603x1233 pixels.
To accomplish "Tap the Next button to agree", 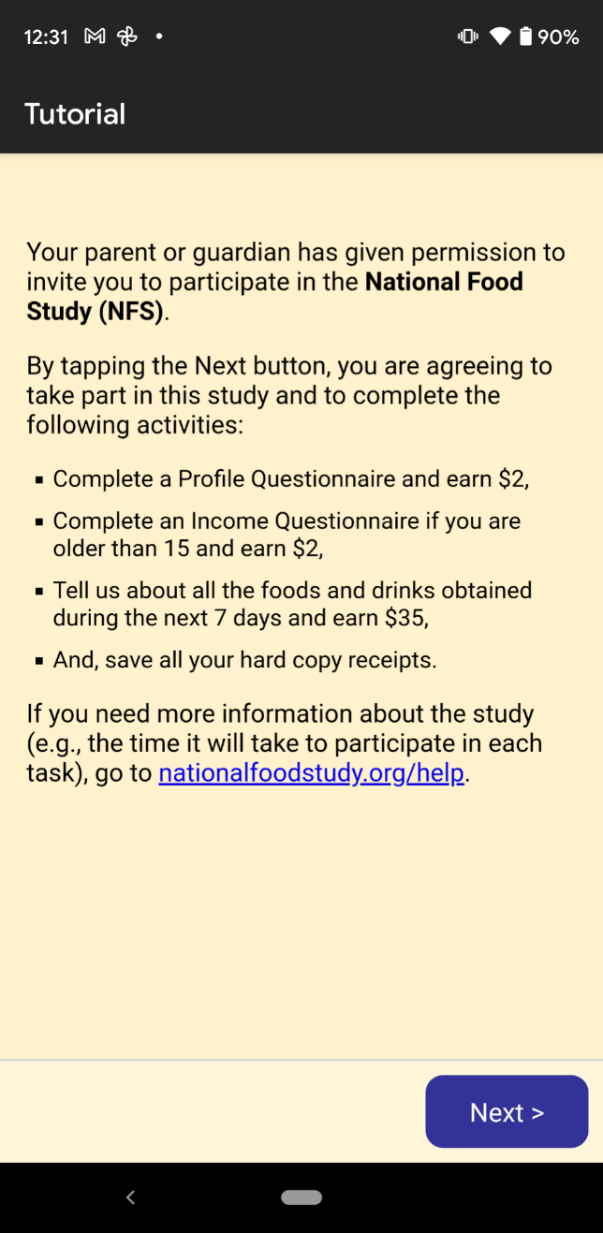I will coord(506,1112).
